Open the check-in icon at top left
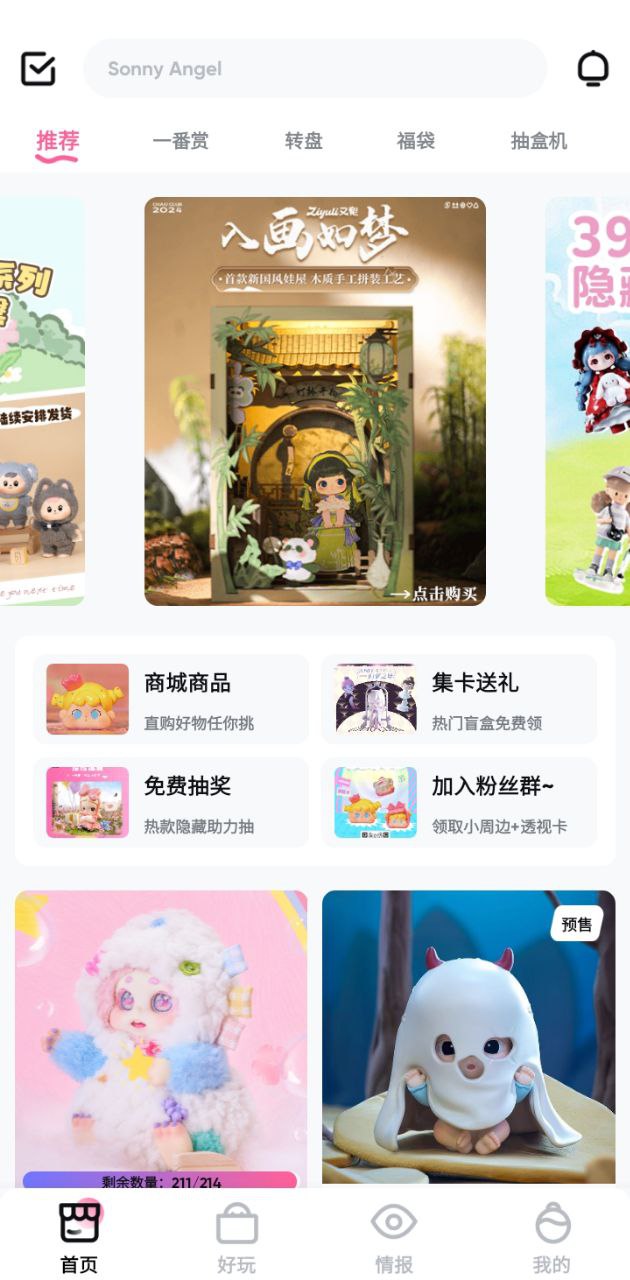 [38, 69]
